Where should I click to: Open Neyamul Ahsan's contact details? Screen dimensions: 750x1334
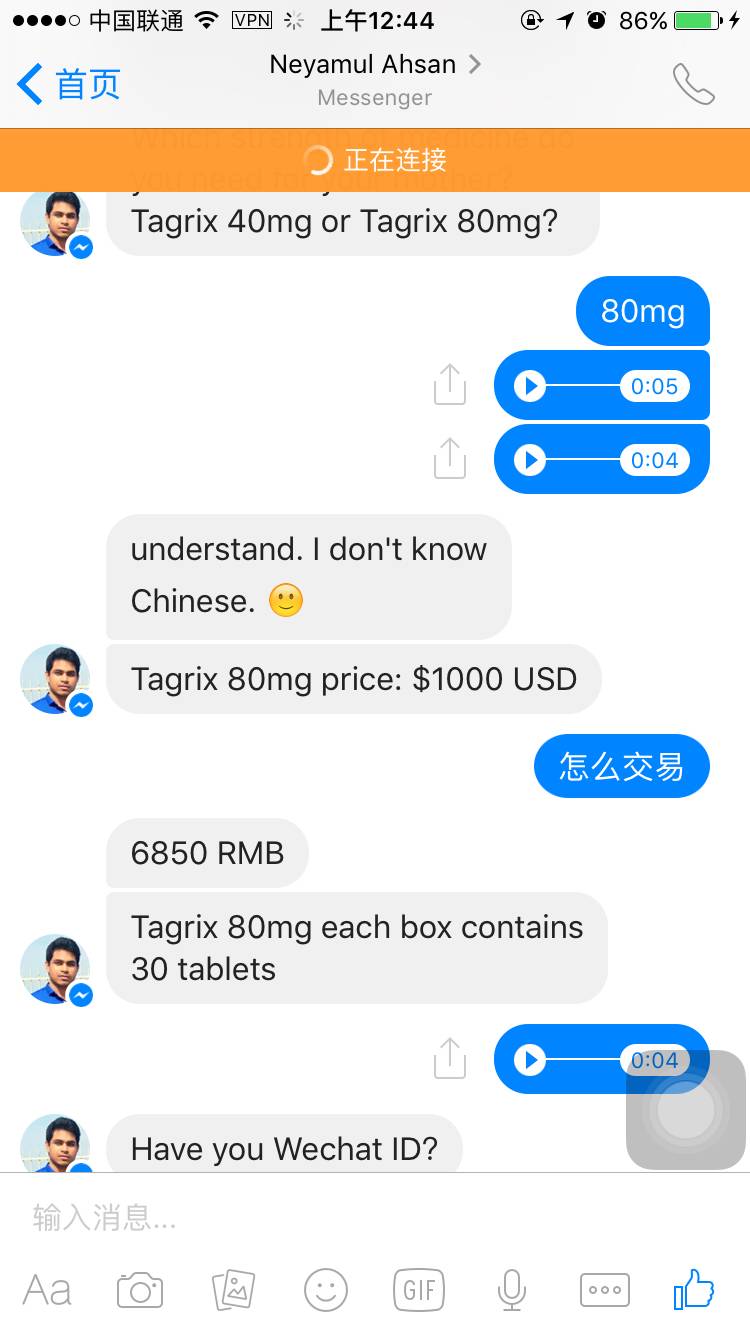pyautogui.click(x=374, y=66)
